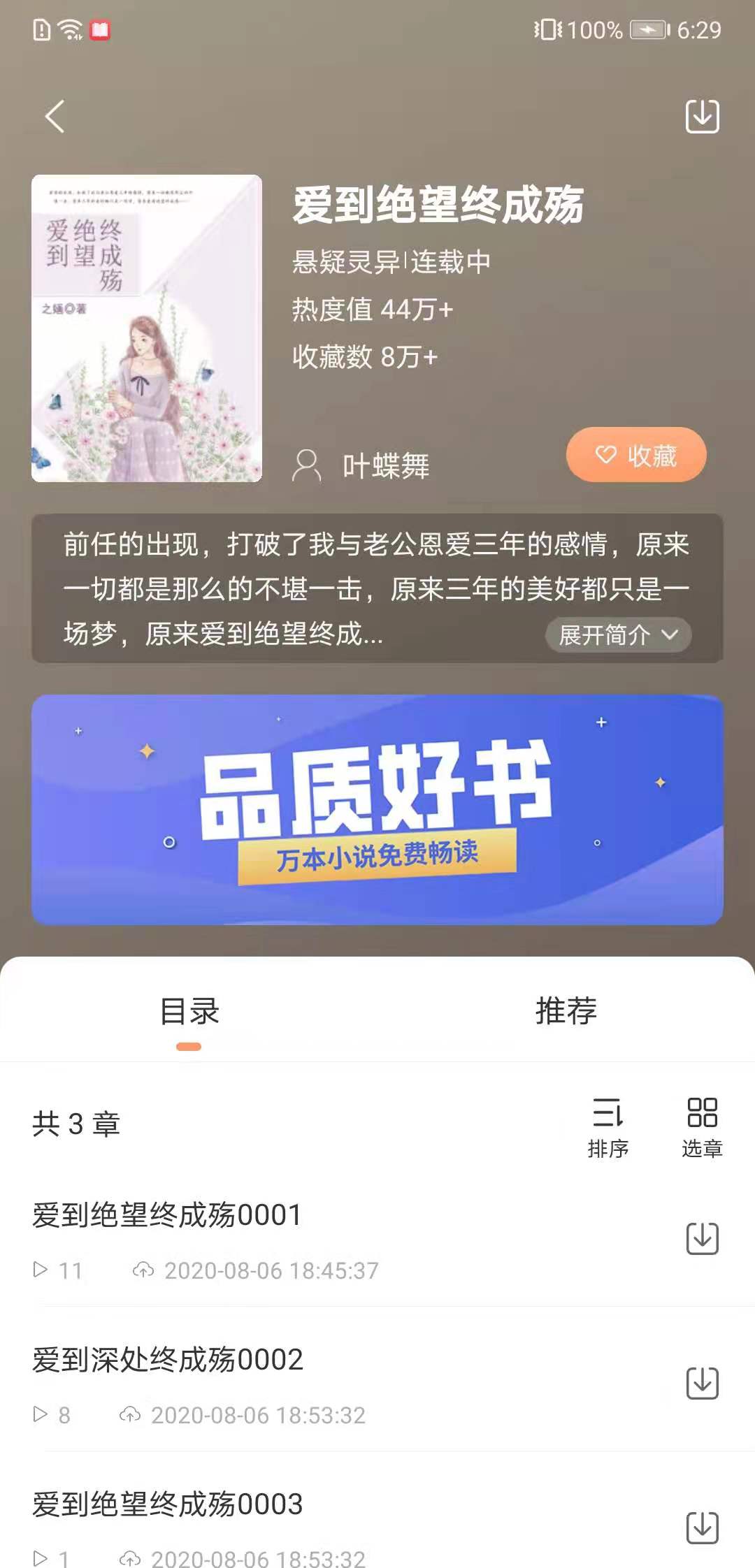The width and height of the screenshot is (755, 1568).
Task: Download chapter 爱到深处终成殇0002
Action: [702, 1383]
